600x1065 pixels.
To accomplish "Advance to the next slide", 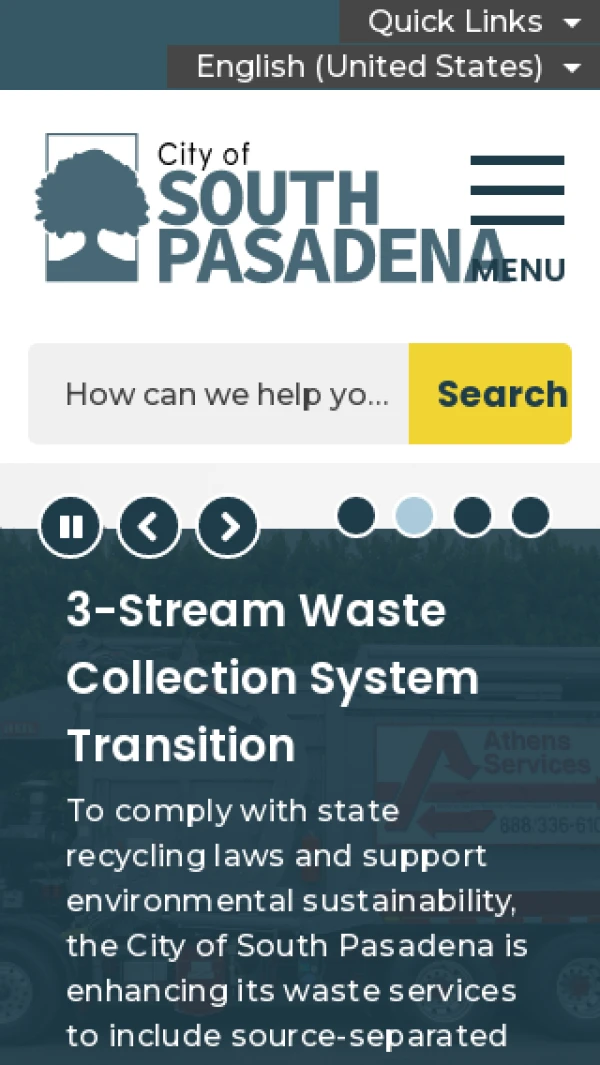I will pos(228,526).
